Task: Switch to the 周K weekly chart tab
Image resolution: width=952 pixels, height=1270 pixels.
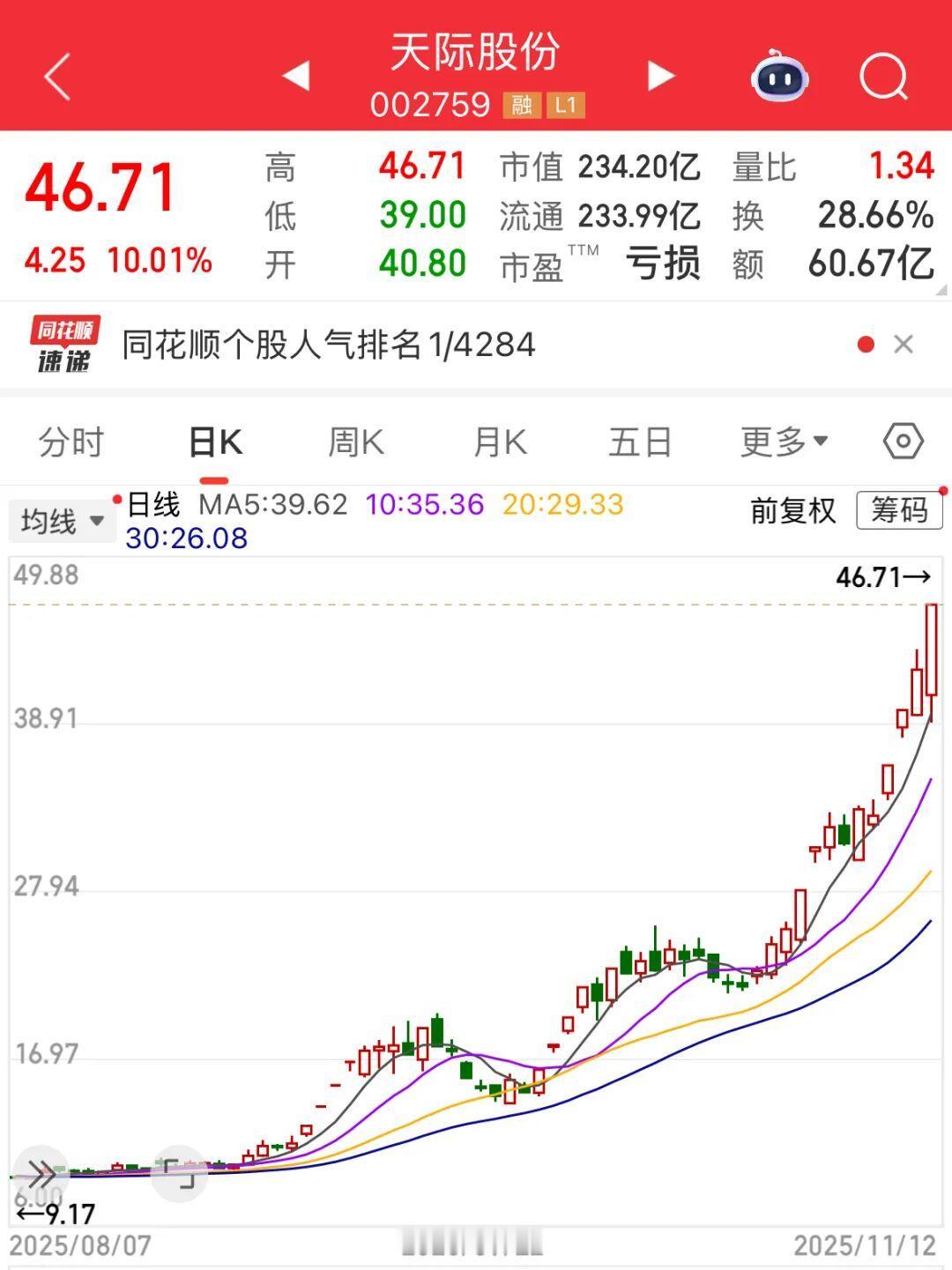Action: pyautogui.click(x=354, y=442)
